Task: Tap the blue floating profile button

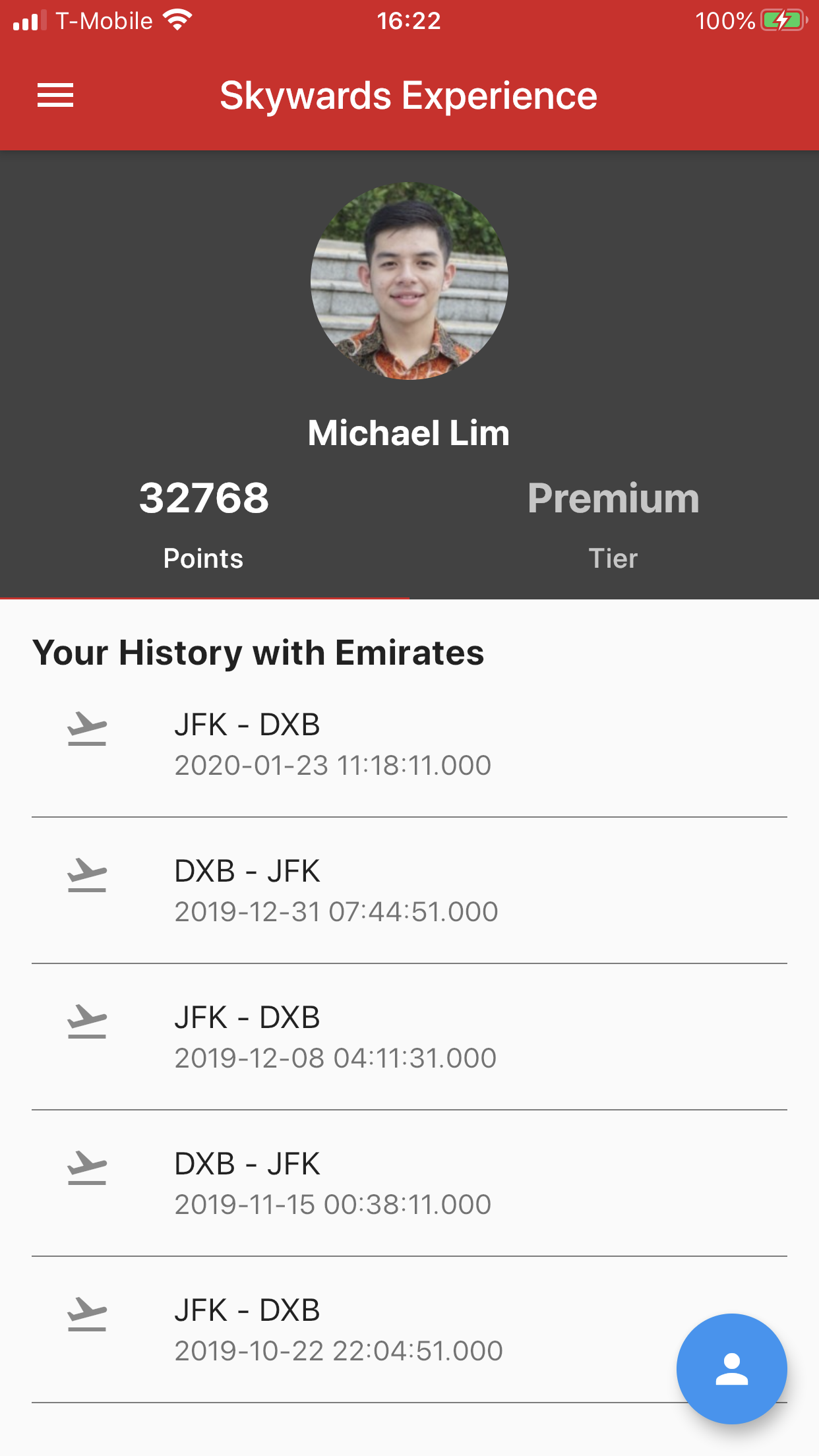Action: 731,1369
